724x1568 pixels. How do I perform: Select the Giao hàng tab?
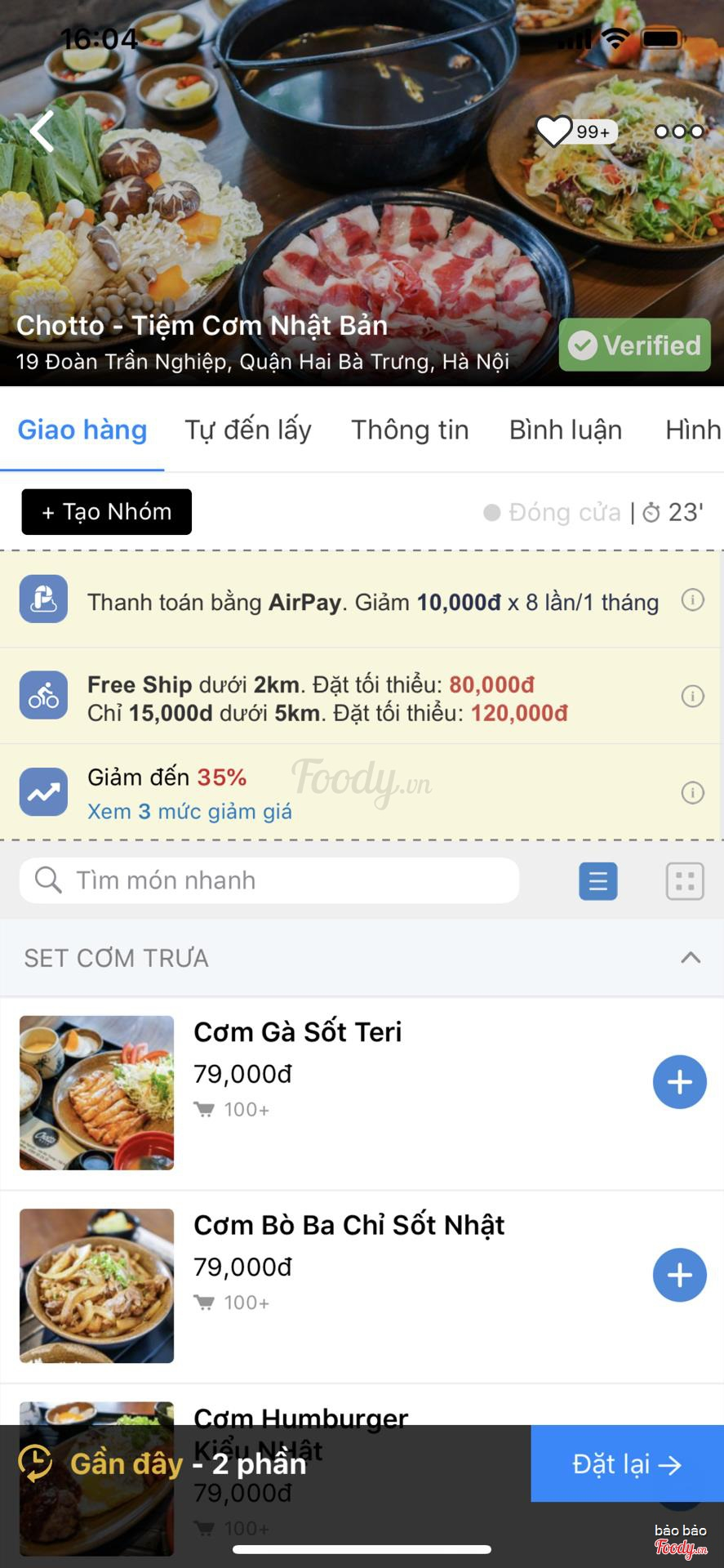click(x=82, y=430)
